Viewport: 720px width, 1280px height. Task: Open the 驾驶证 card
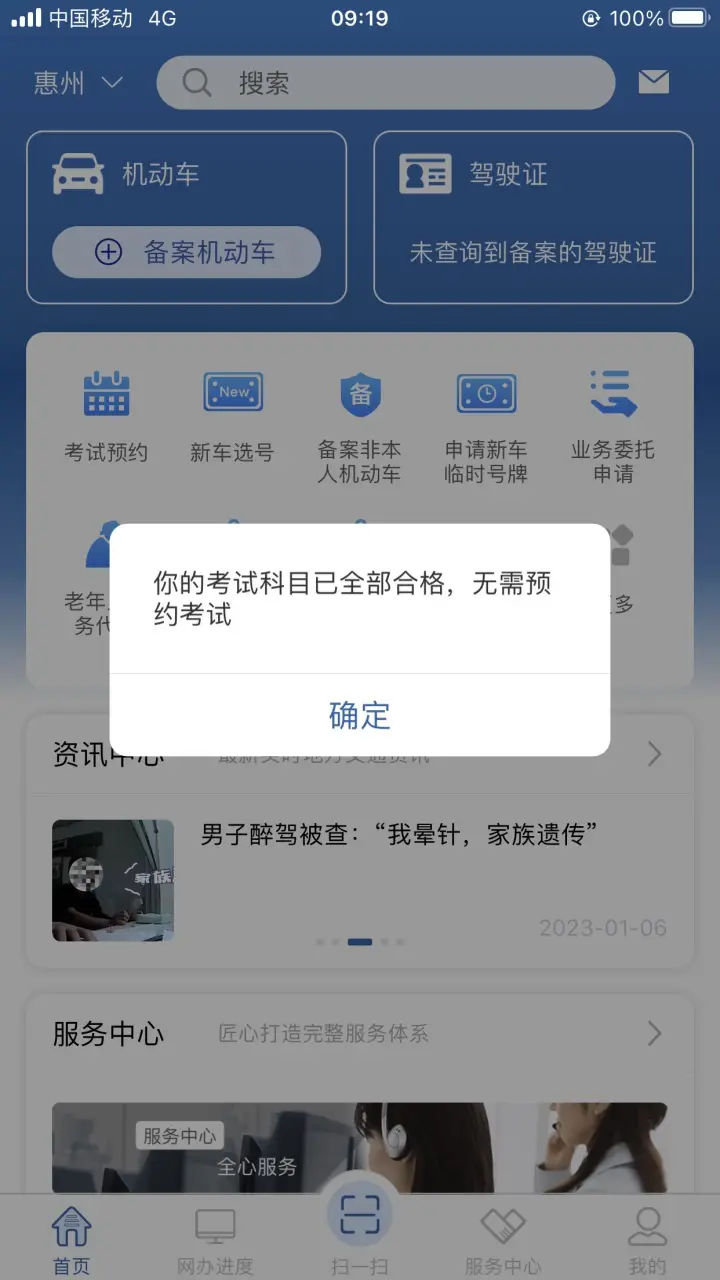click(x=533, y=217)
